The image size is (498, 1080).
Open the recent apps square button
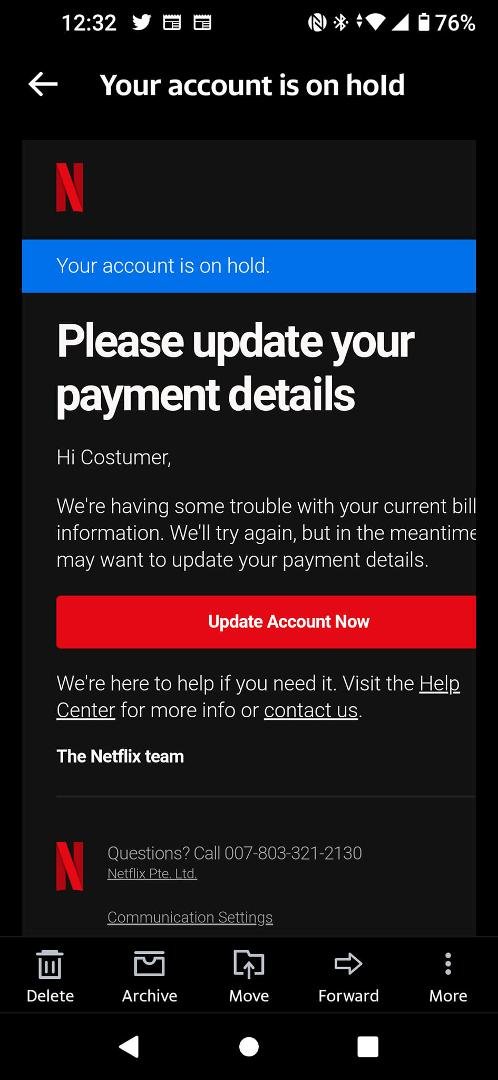tap(368, 1047)
